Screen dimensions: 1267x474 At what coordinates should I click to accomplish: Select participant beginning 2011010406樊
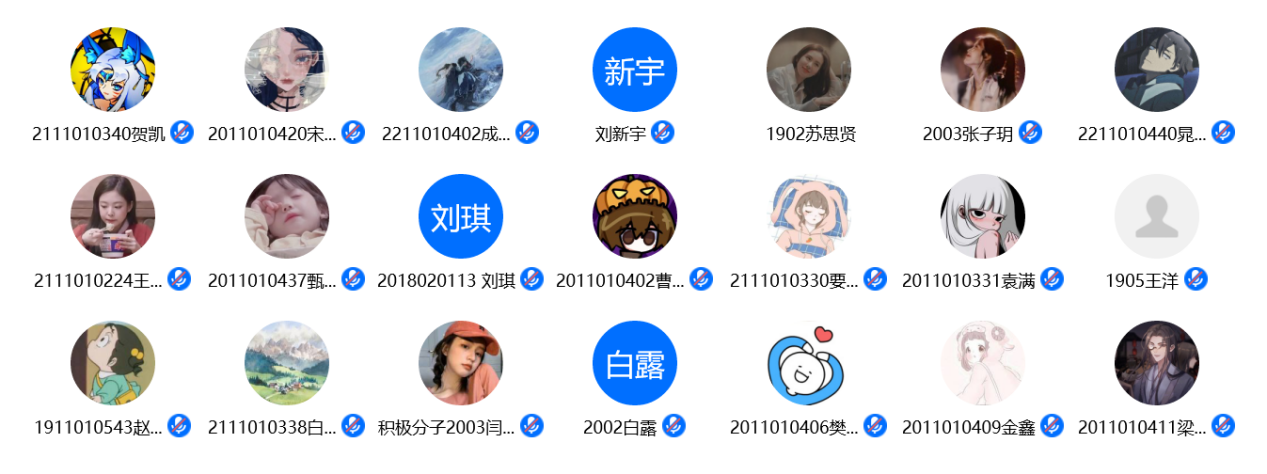pyautogui.click(x=808, y=364)
